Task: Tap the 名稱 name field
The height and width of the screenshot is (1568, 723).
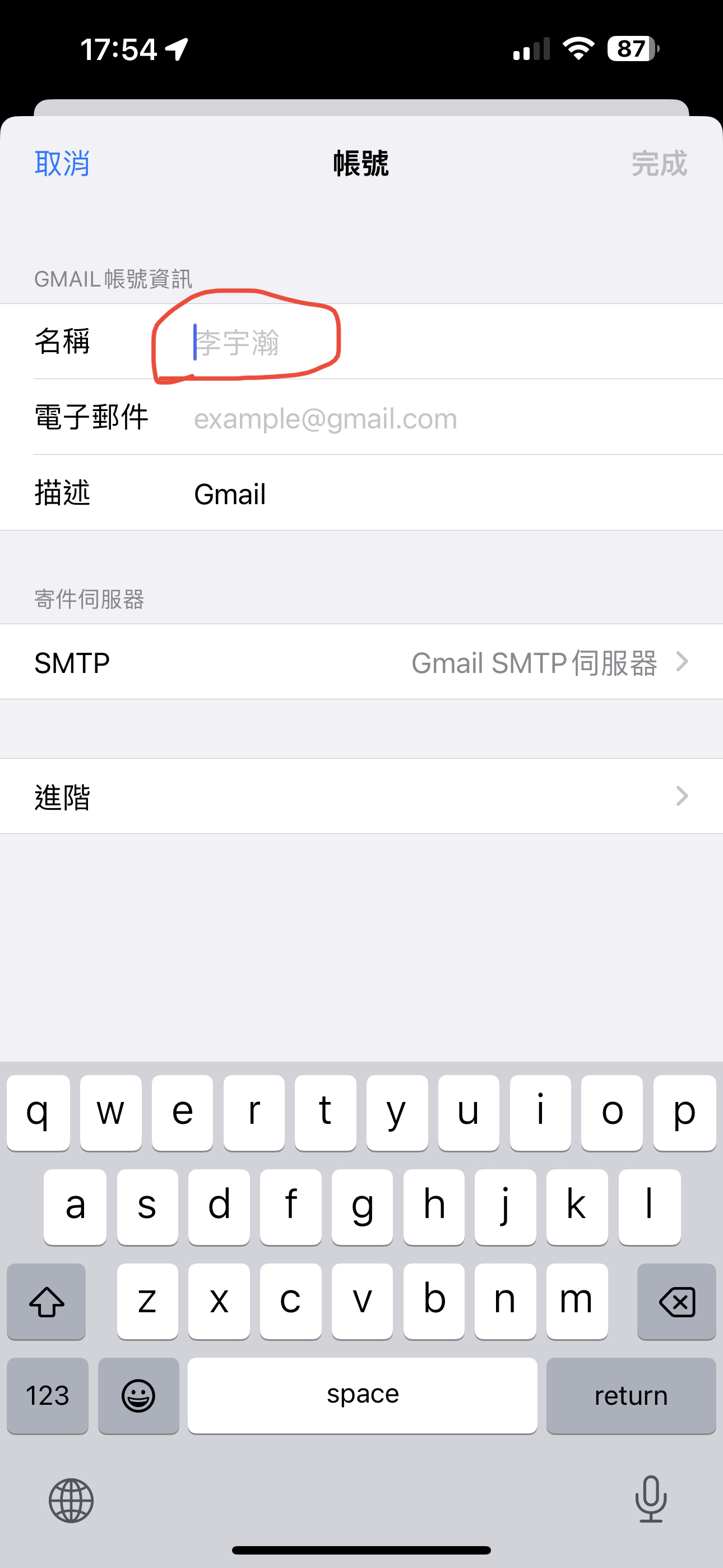Action: click(x=361, y=342)
